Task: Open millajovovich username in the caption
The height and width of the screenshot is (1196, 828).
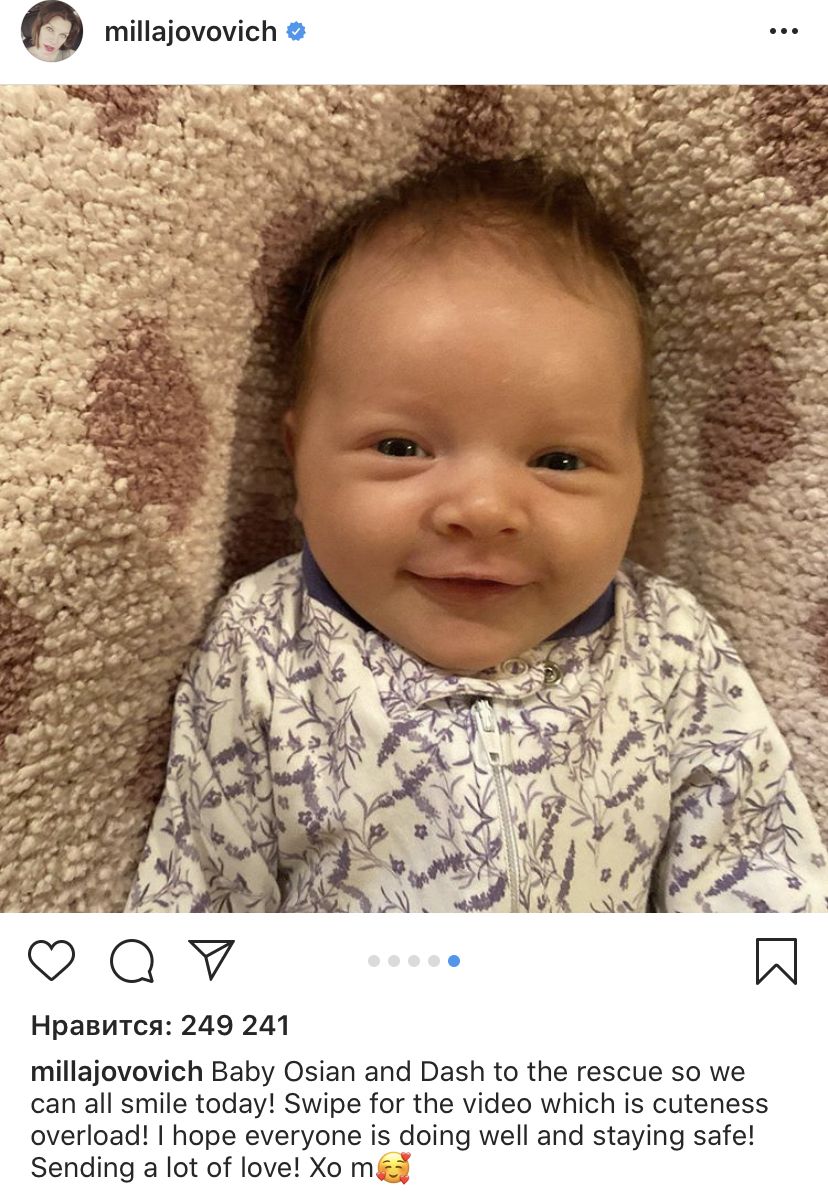Action: coord(118,1072)
